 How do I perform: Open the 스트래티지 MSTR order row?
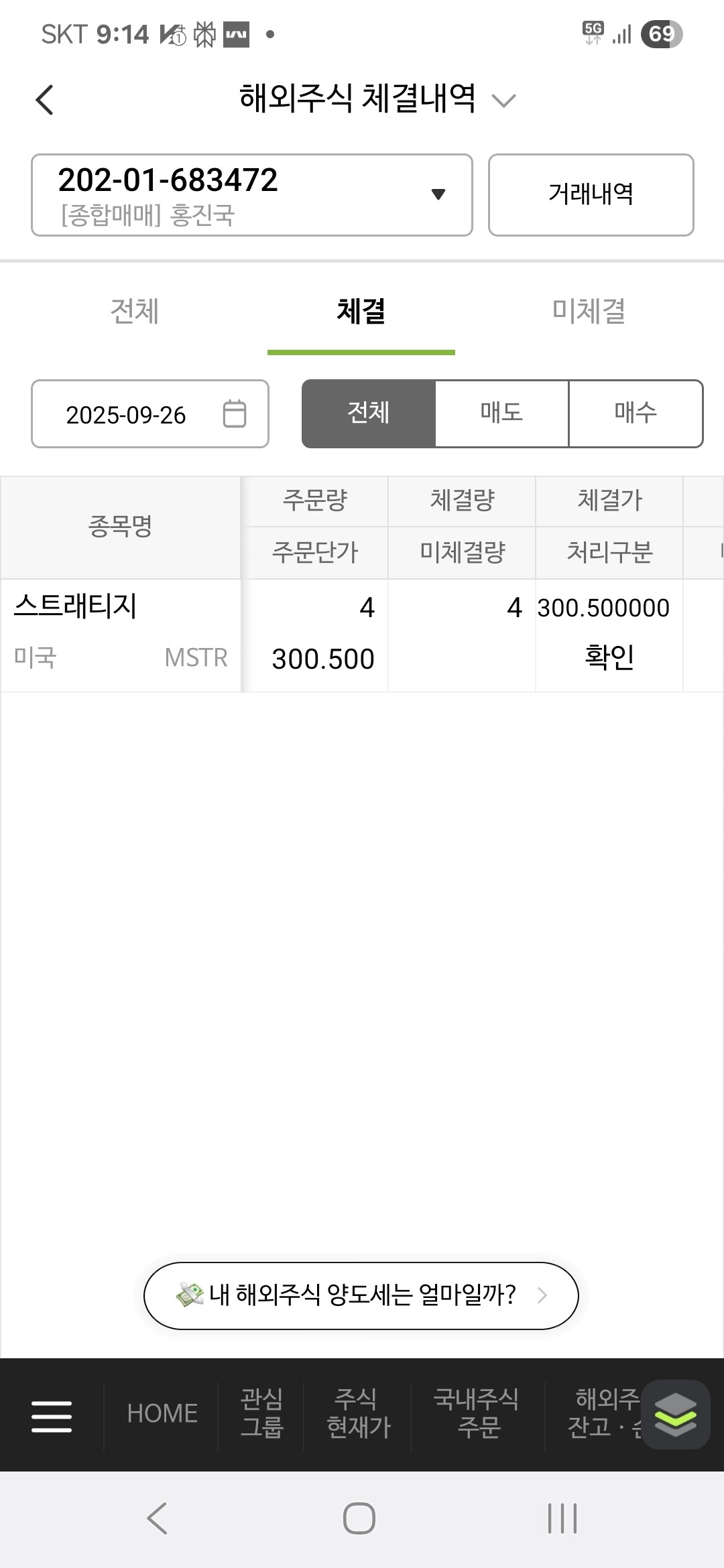point(362,635)
